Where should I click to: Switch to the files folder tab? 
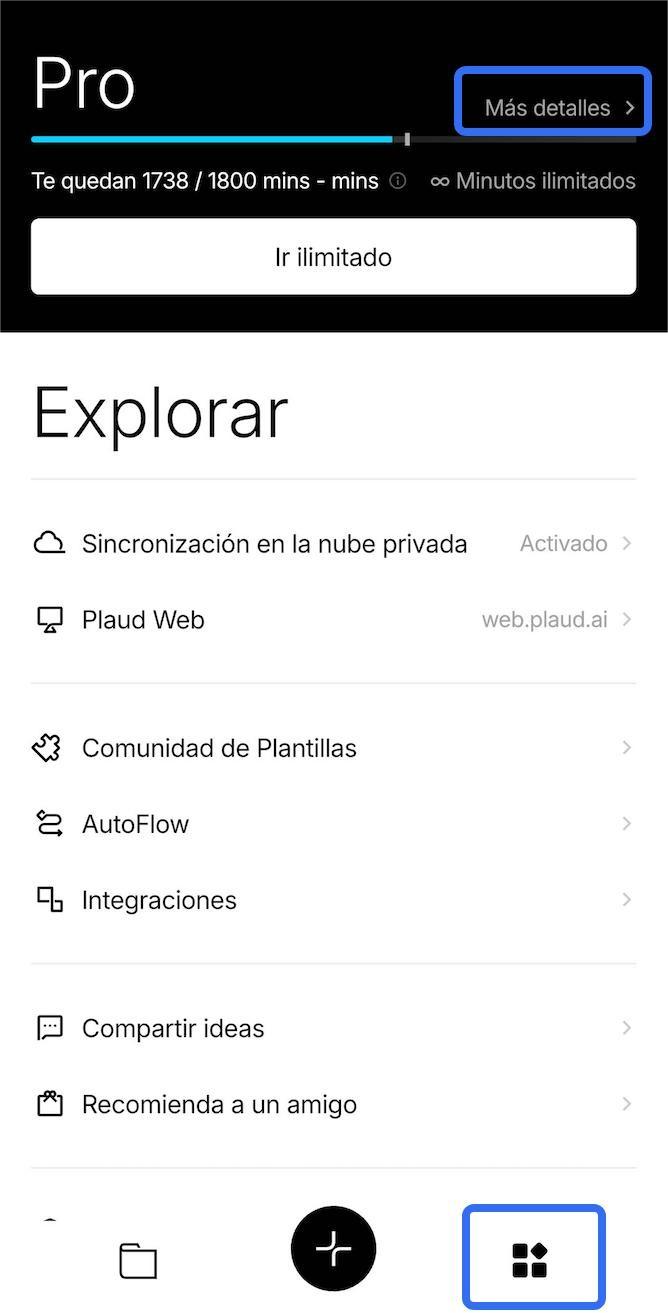click(138, 1260)
